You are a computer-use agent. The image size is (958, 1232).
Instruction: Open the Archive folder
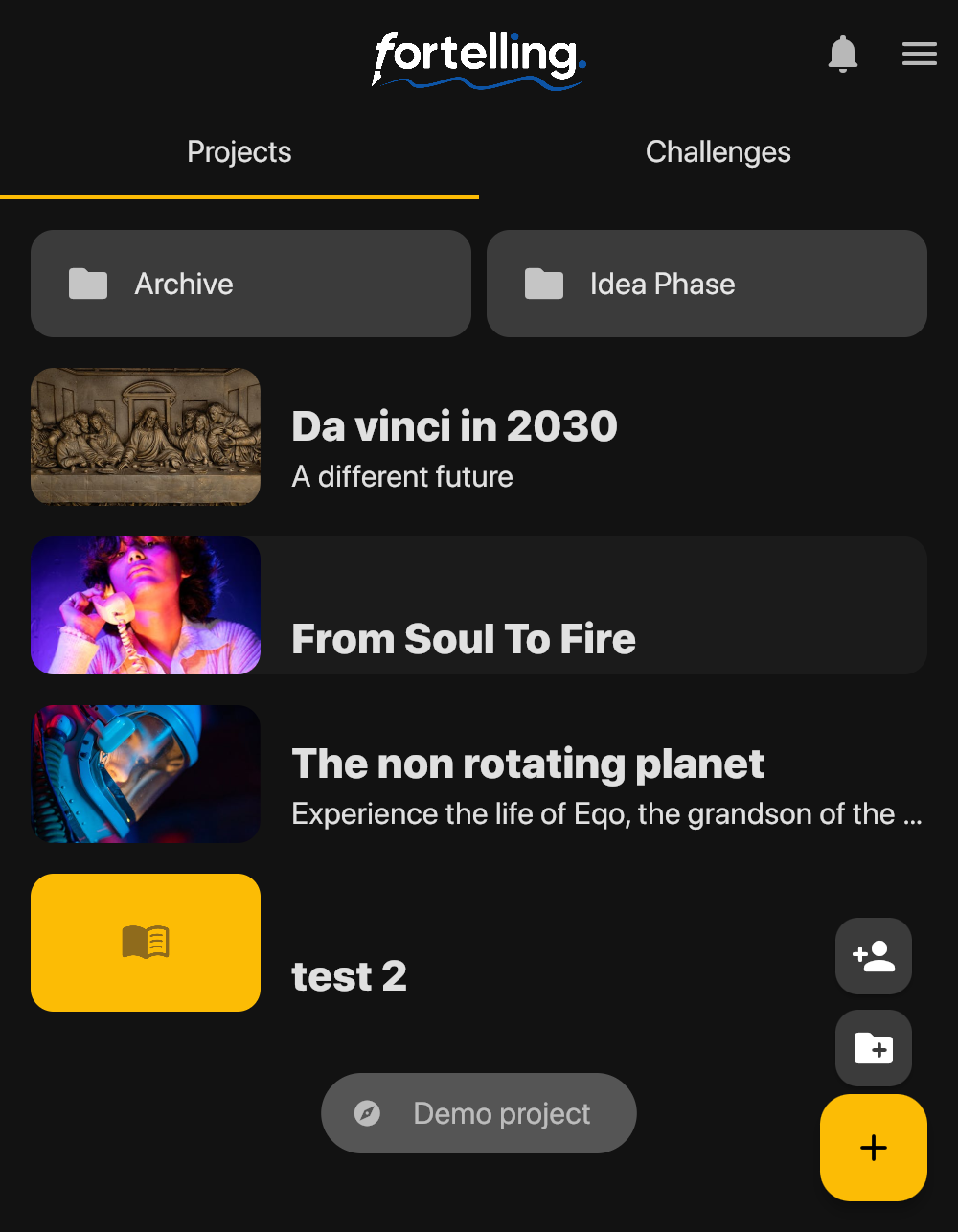tap(251, 284)
